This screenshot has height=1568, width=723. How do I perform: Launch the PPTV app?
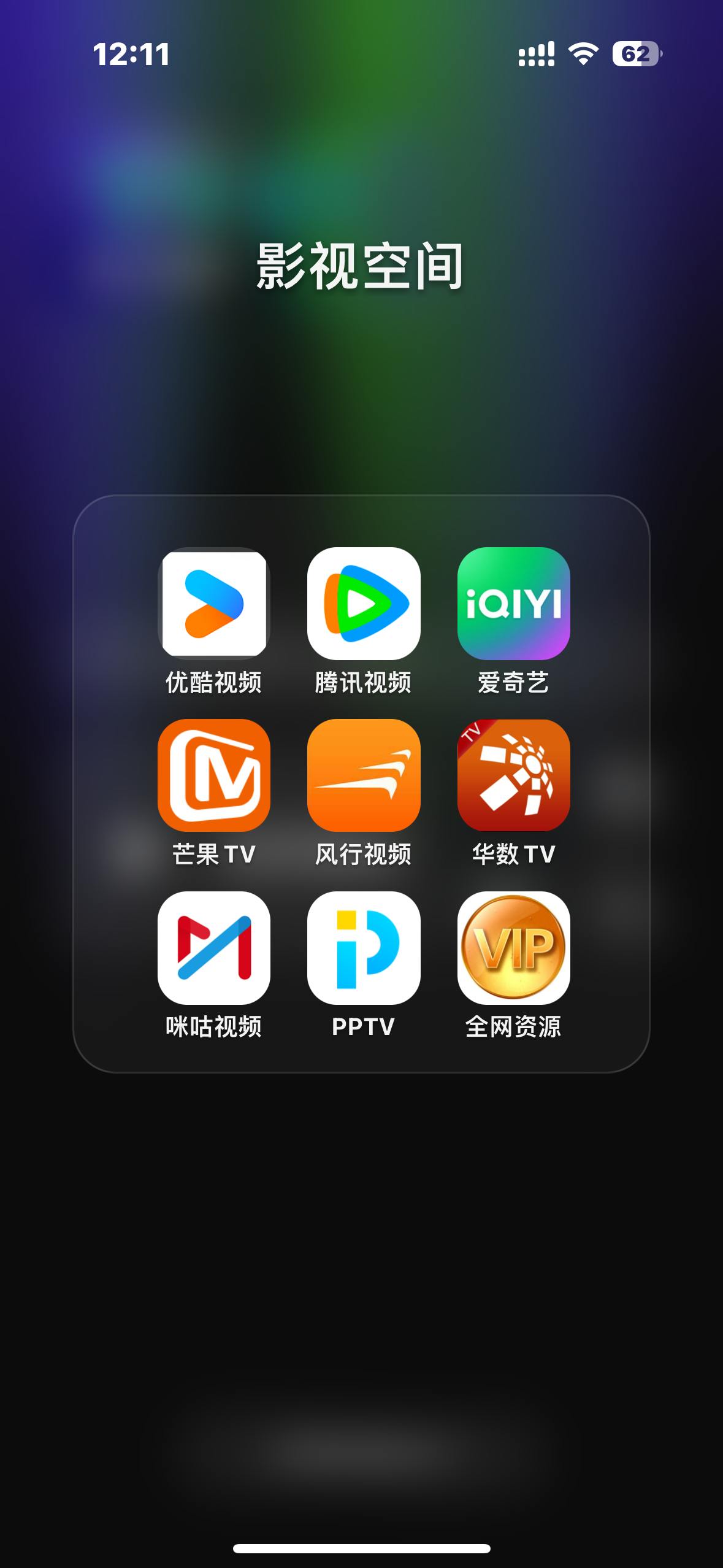tap(364, 948)
